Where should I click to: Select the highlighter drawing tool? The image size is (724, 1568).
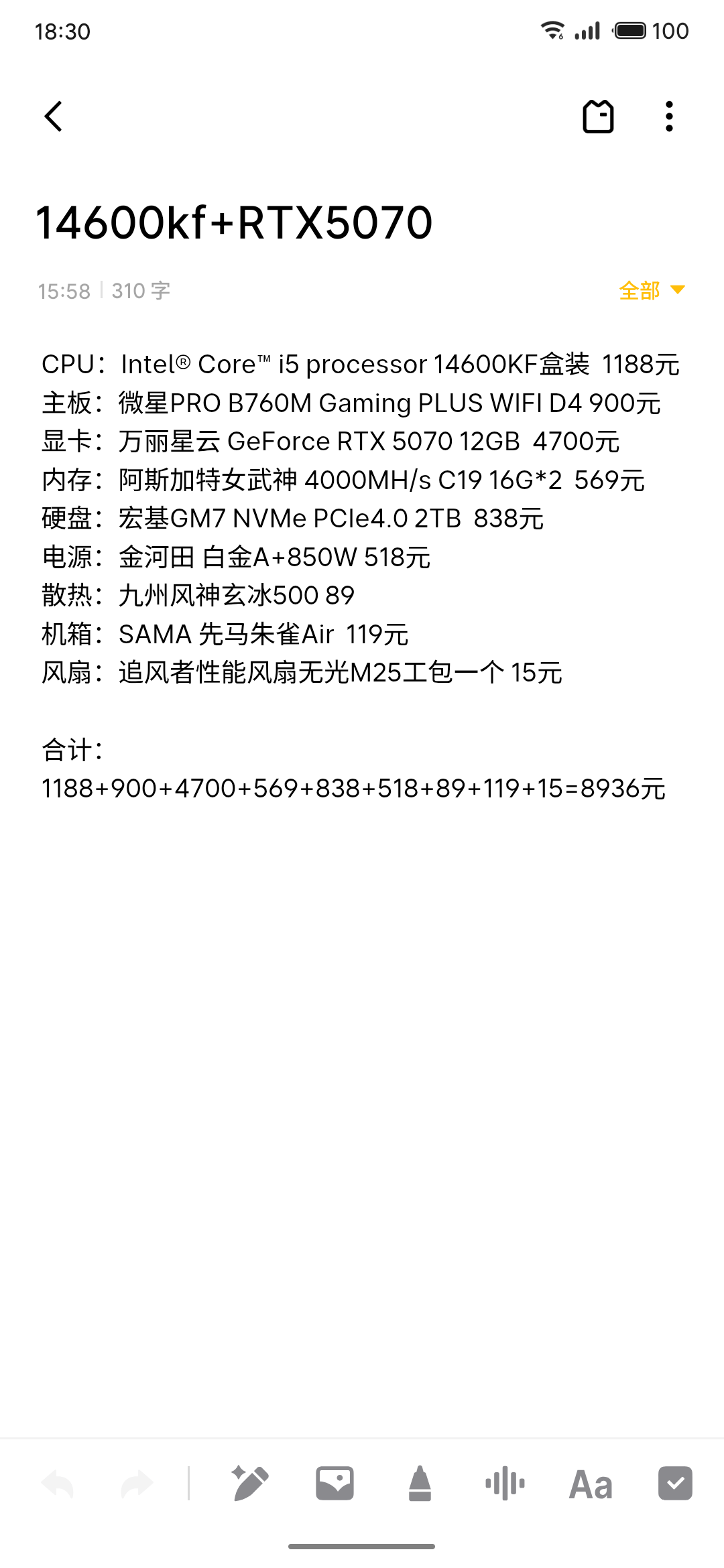click(420, 1483)
